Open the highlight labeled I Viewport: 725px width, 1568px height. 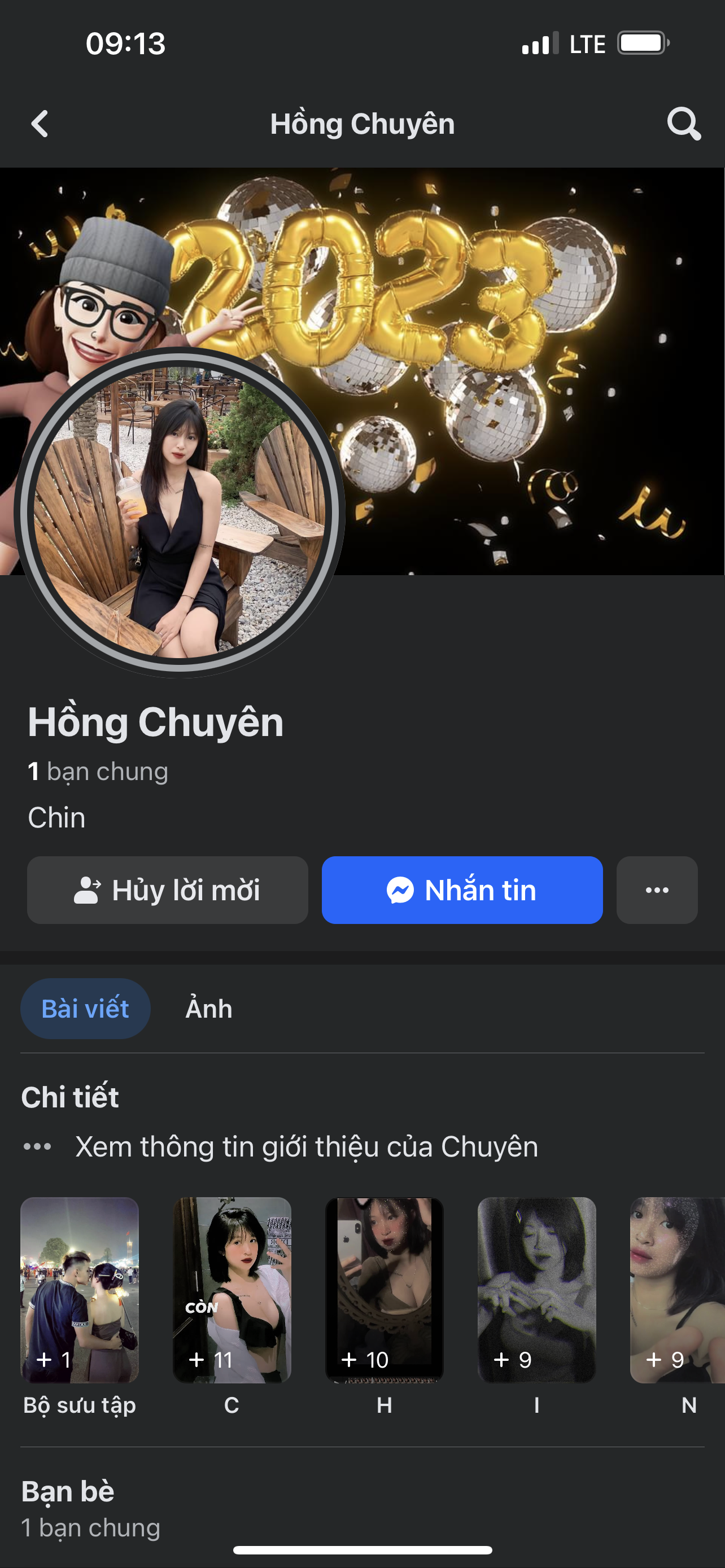point(536,1289)
